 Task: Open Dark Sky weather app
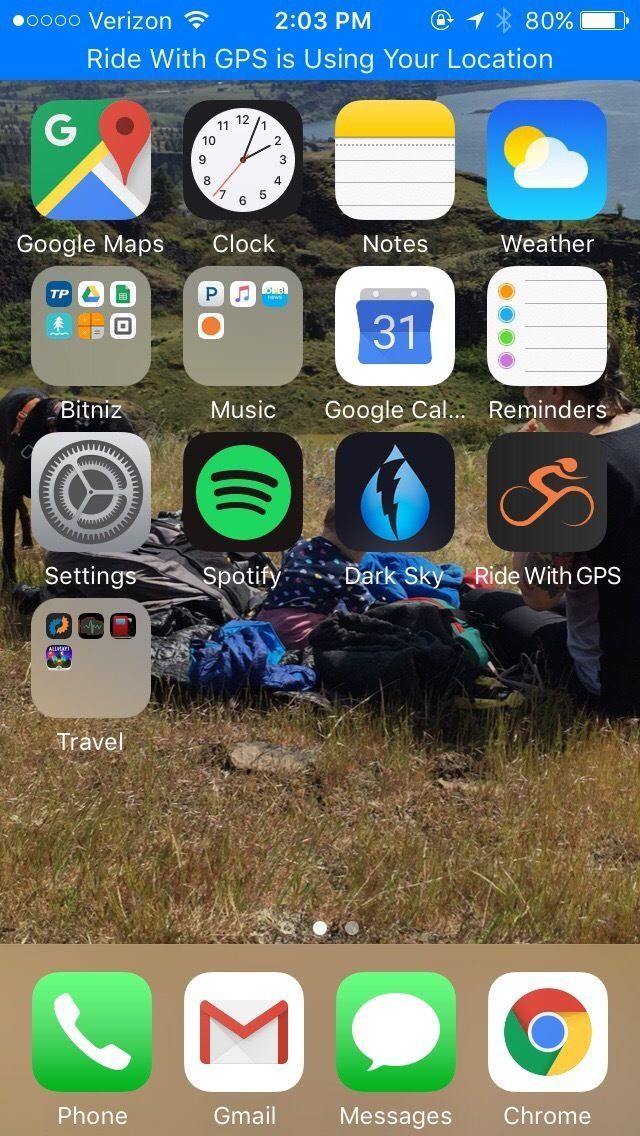pos(395,492)
